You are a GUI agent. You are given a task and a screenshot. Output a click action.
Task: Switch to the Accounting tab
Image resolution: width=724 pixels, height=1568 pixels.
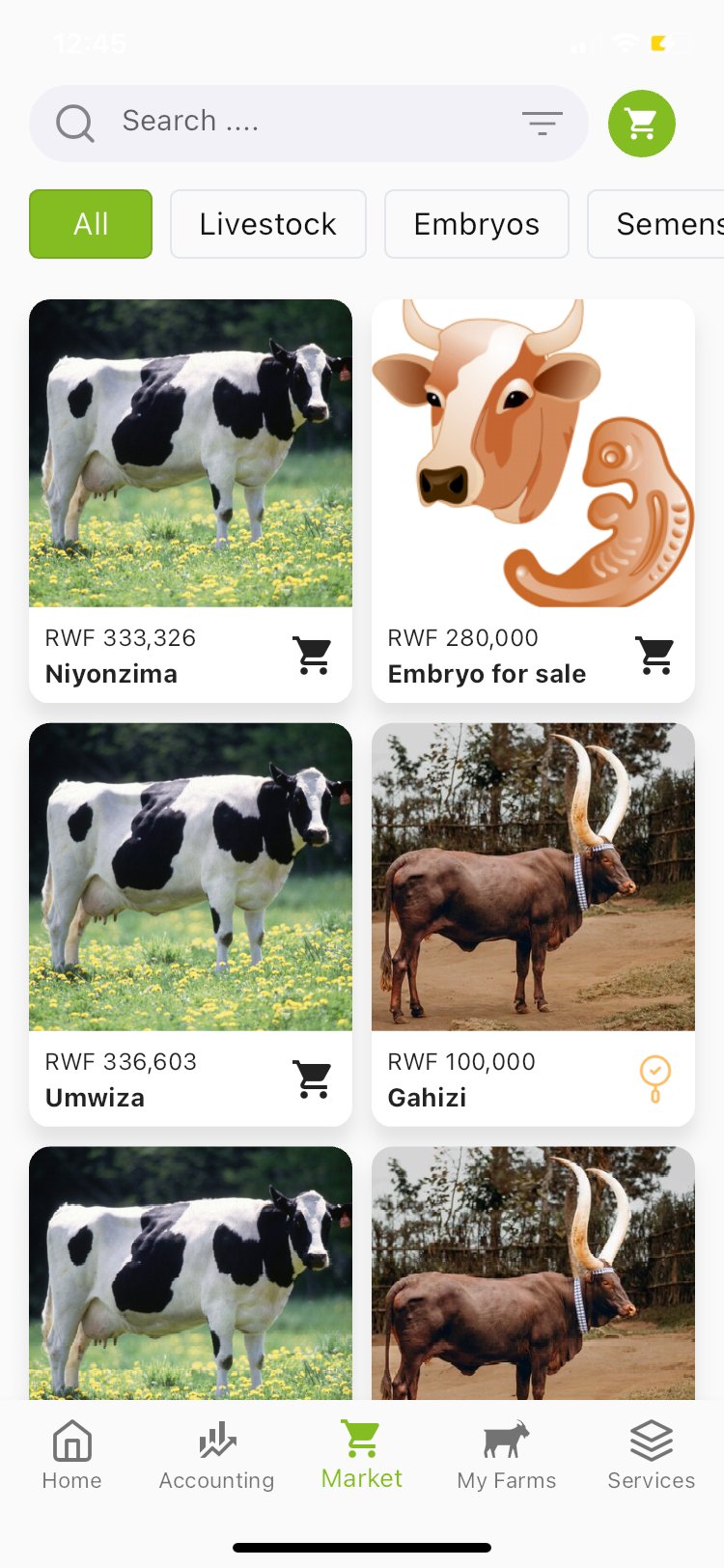coord(216,1455)
